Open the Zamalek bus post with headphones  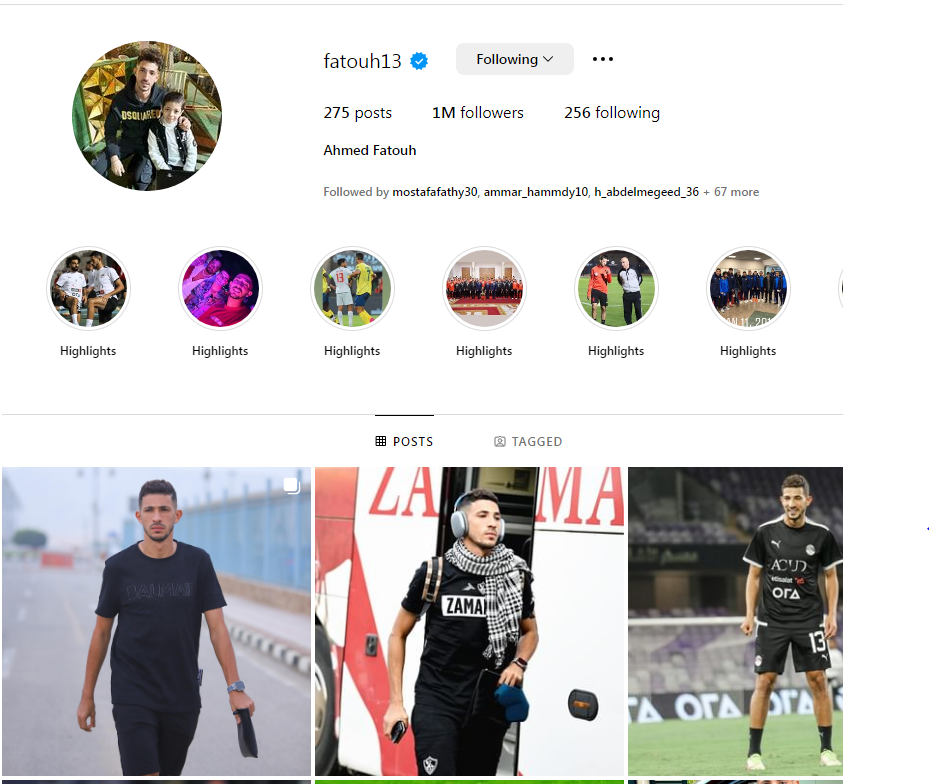(x=469, y=620)
